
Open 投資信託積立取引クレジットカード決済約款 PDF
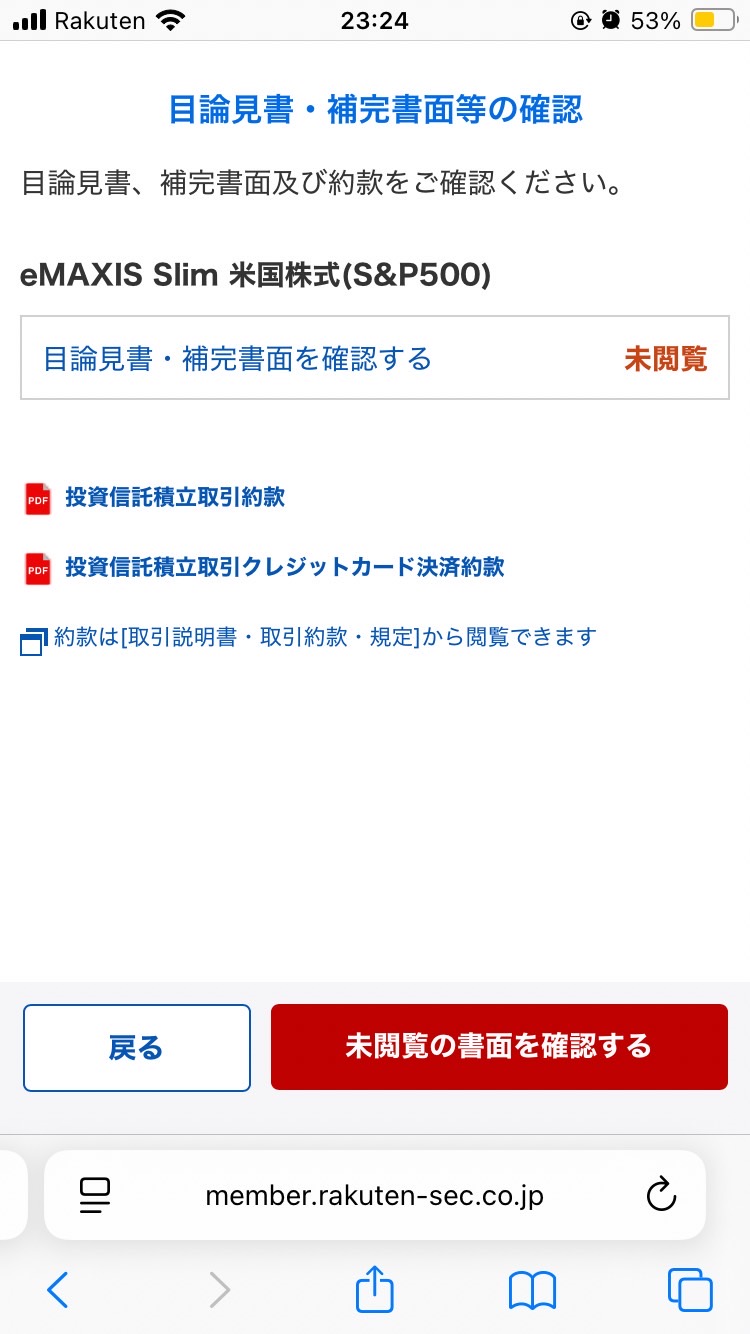click(264, 567)
